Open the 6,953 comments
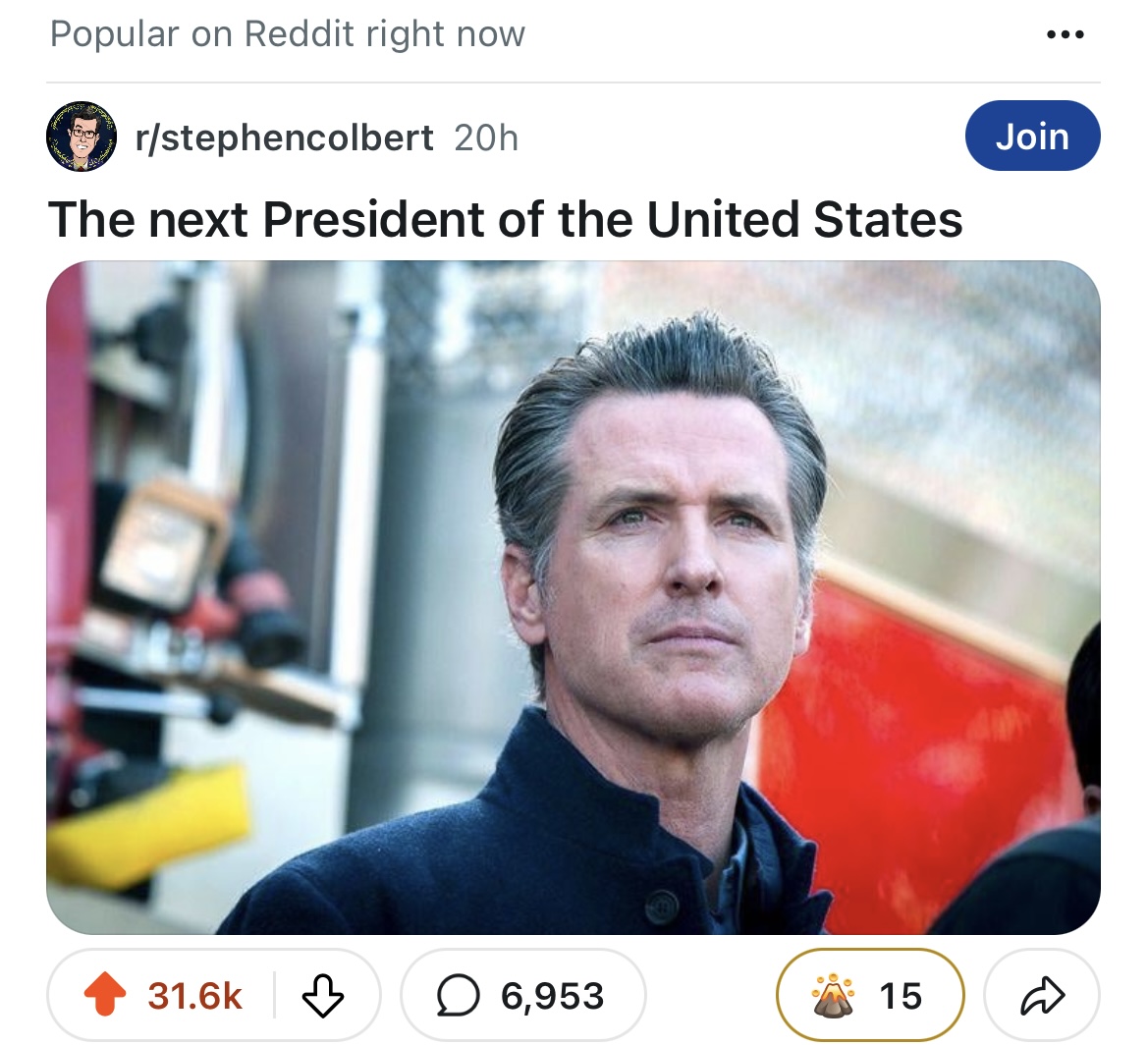The image size is (1148, 1045). [523, 996]
